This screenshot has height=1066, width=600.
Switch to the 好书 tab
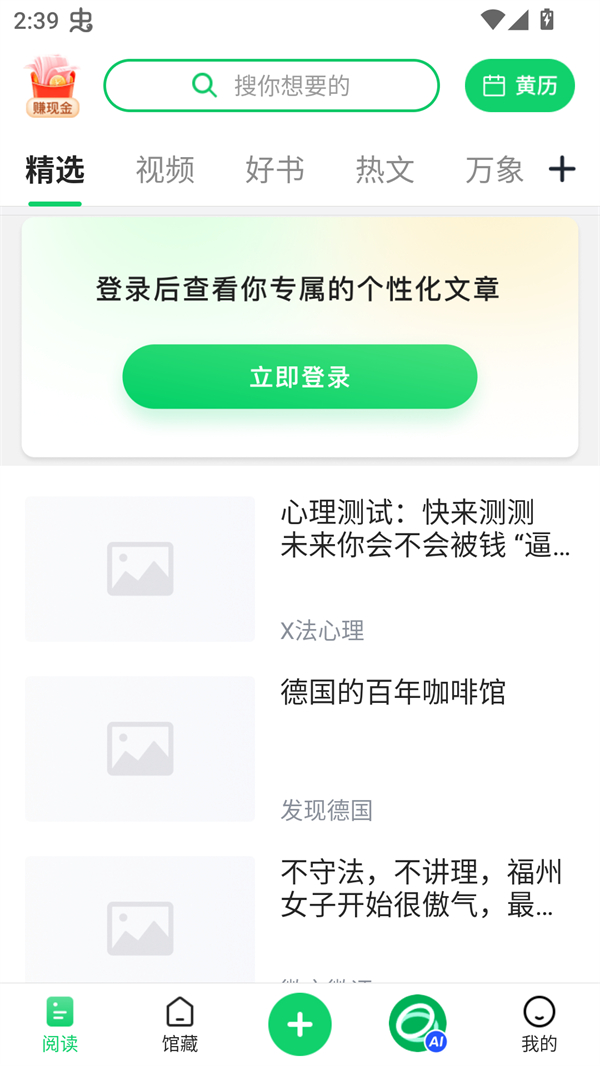tap(275, 170)
